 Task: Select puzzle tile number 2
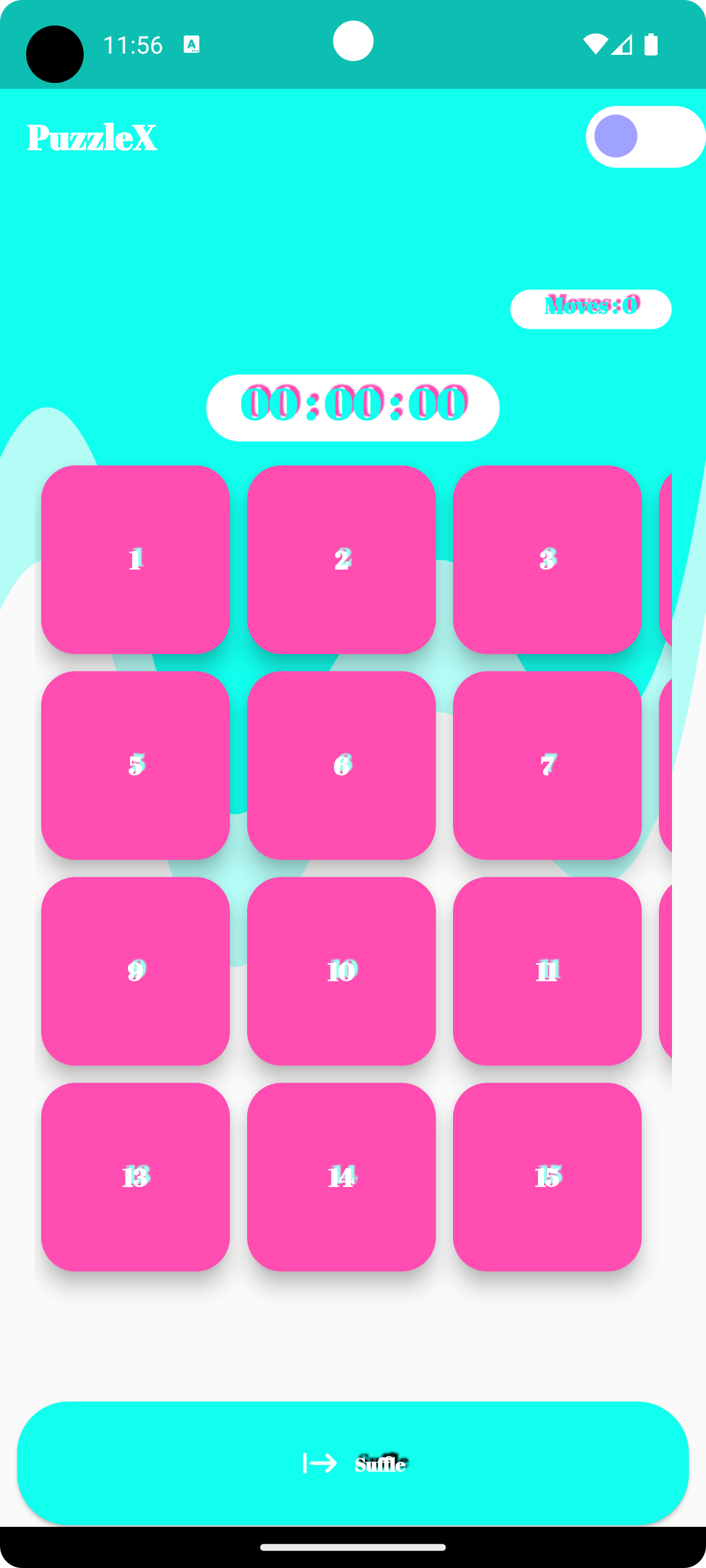[x=341, y=559]
